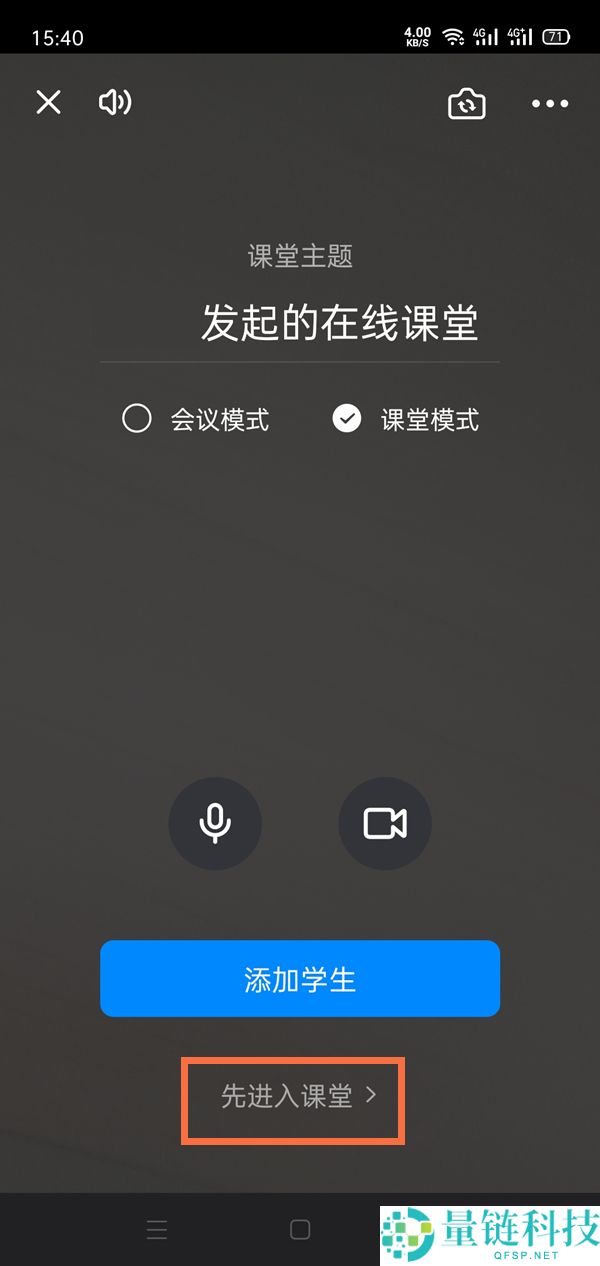Image resolution: width=600 pixels, height=1266 pixels.
Task: Tap the 添加学生 button
Action: (299, 979)
